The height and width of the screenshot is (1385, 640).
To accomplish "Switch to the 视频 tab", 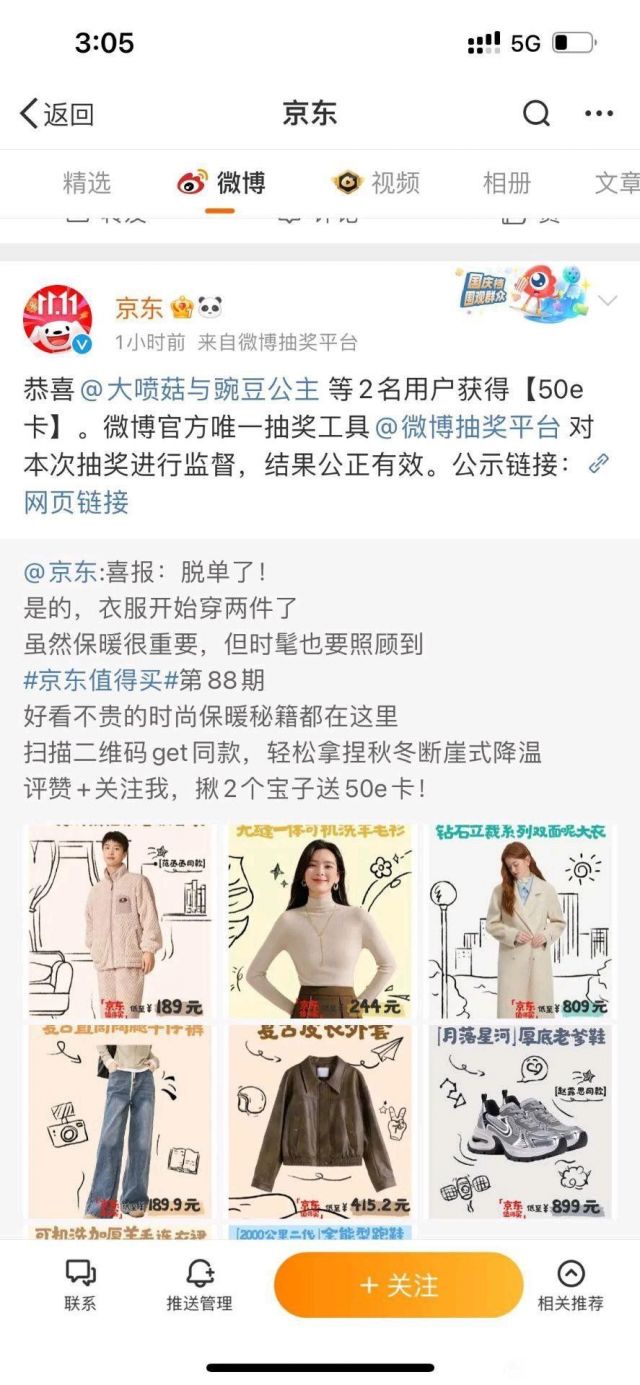I will point(376,182).
